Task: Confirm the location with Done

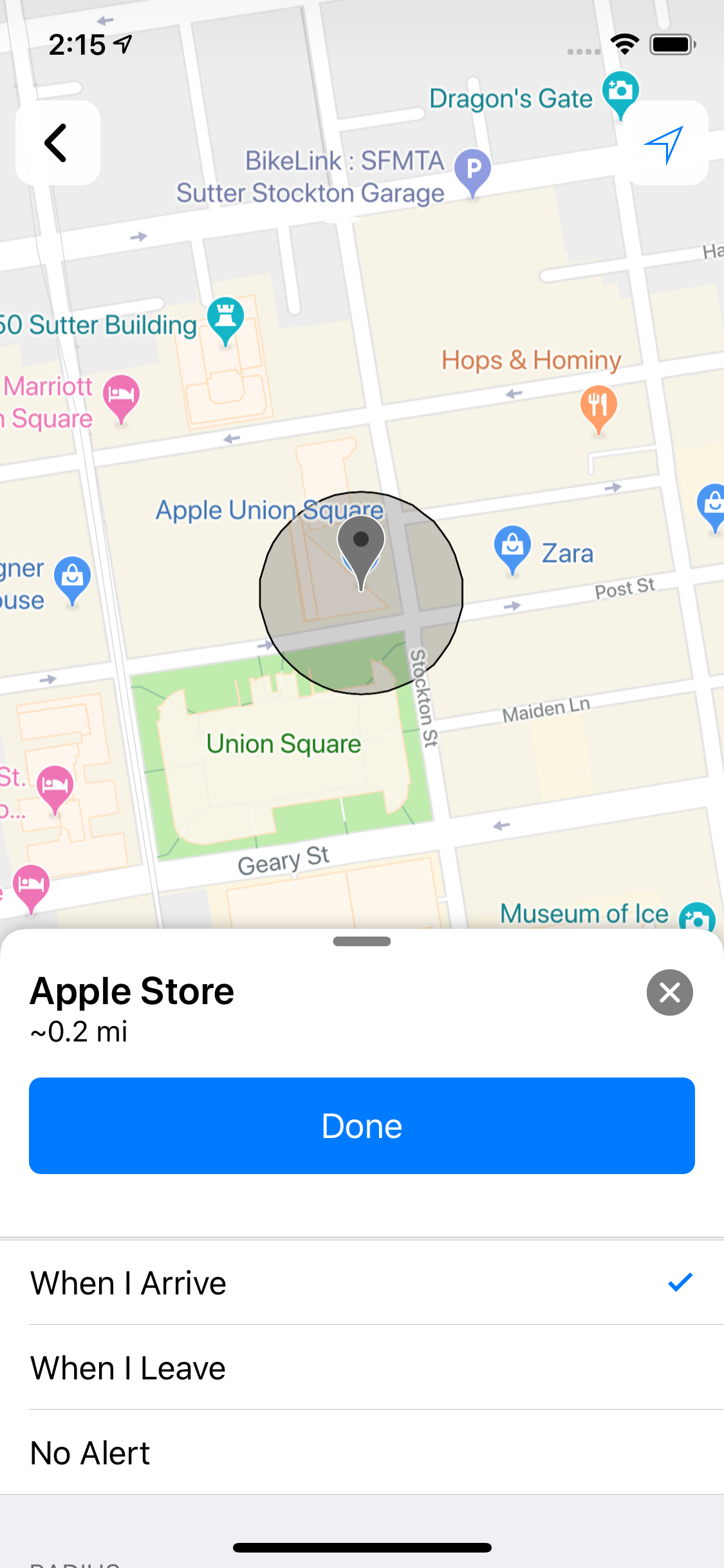Action: pos(362,1126)
